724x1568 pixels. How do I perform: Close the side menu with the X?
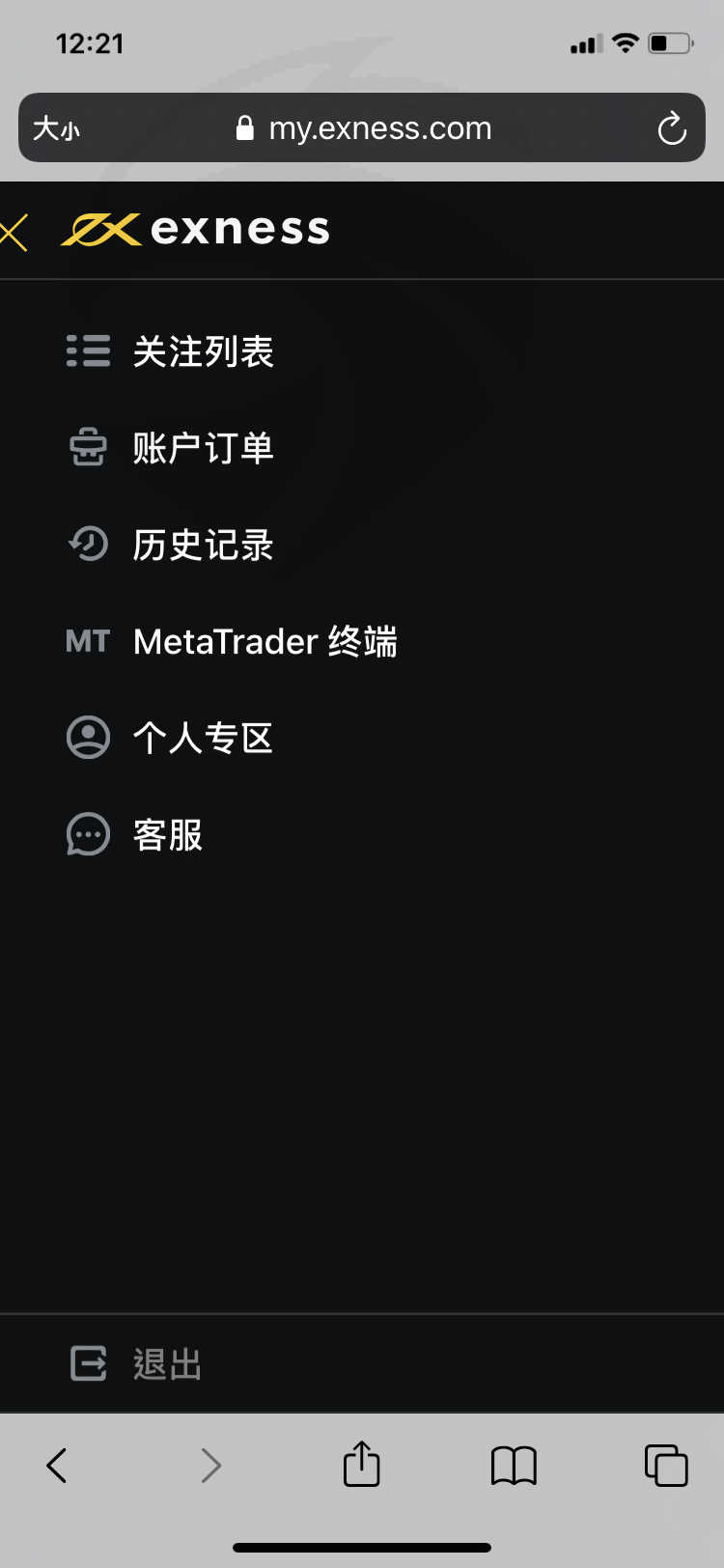tap(14, 232)
